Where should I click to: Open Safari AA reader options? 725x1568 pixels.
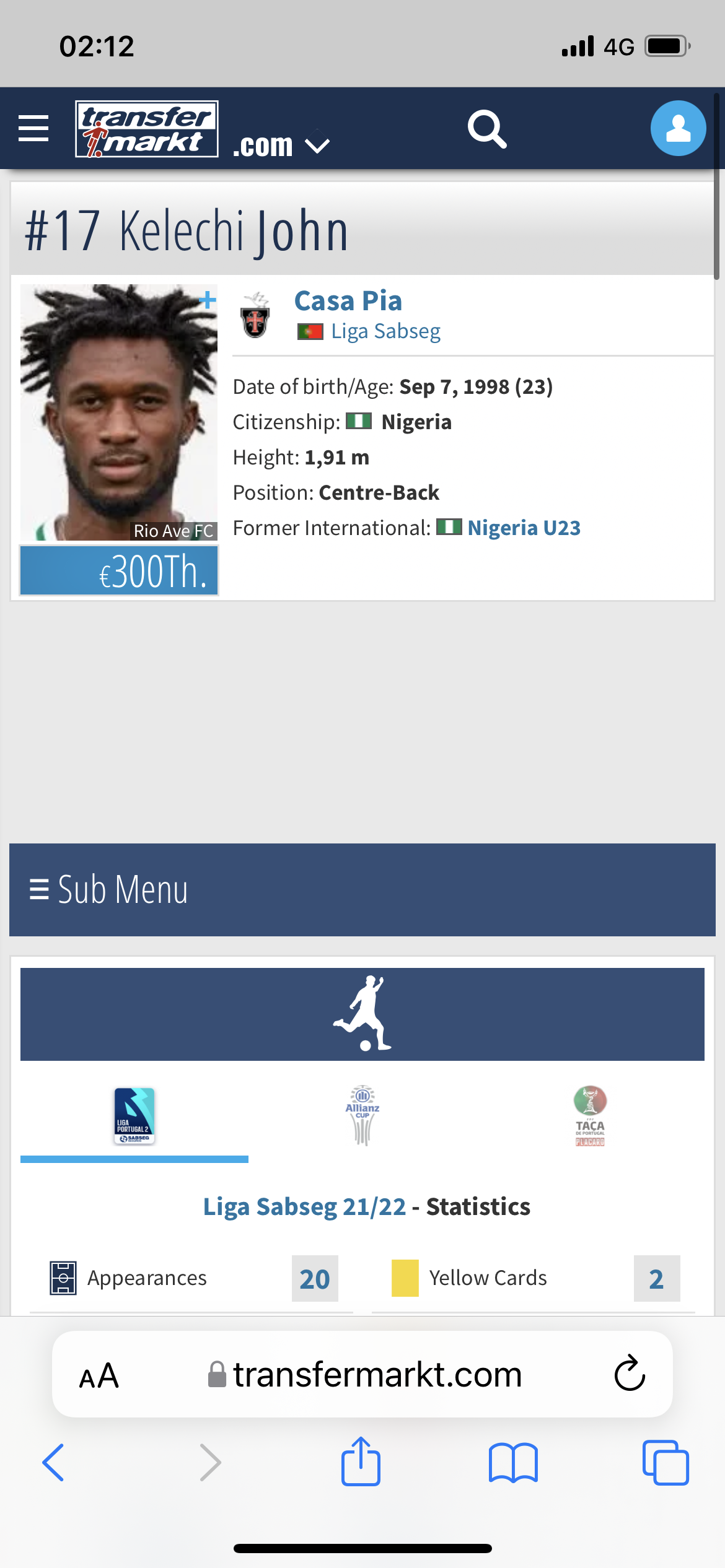tap(99, 1375)
